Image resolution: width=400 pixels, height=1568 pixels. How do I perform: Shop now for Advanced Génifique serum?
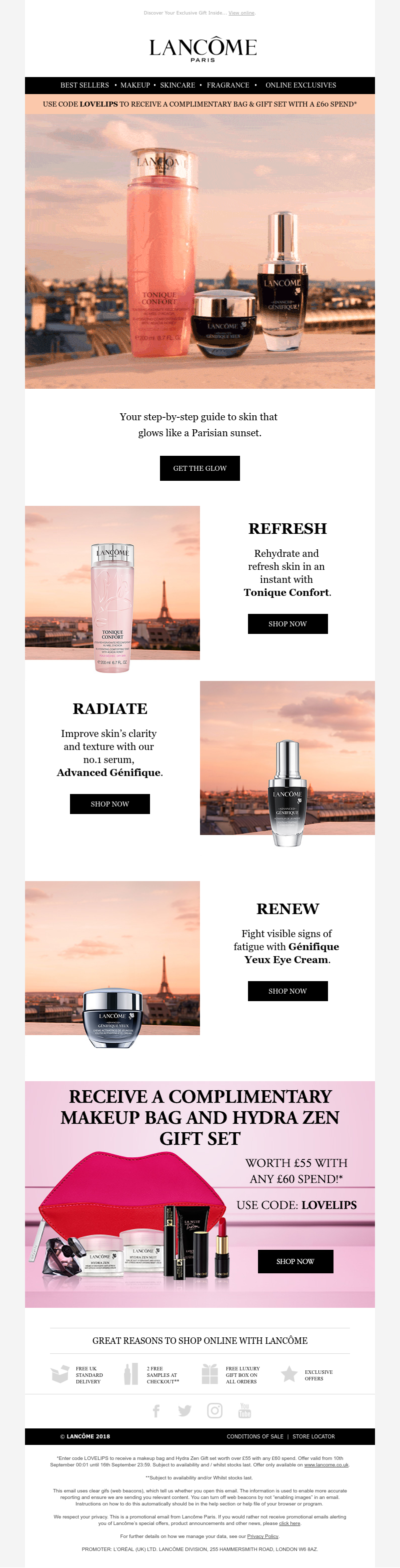click(109, 804)
